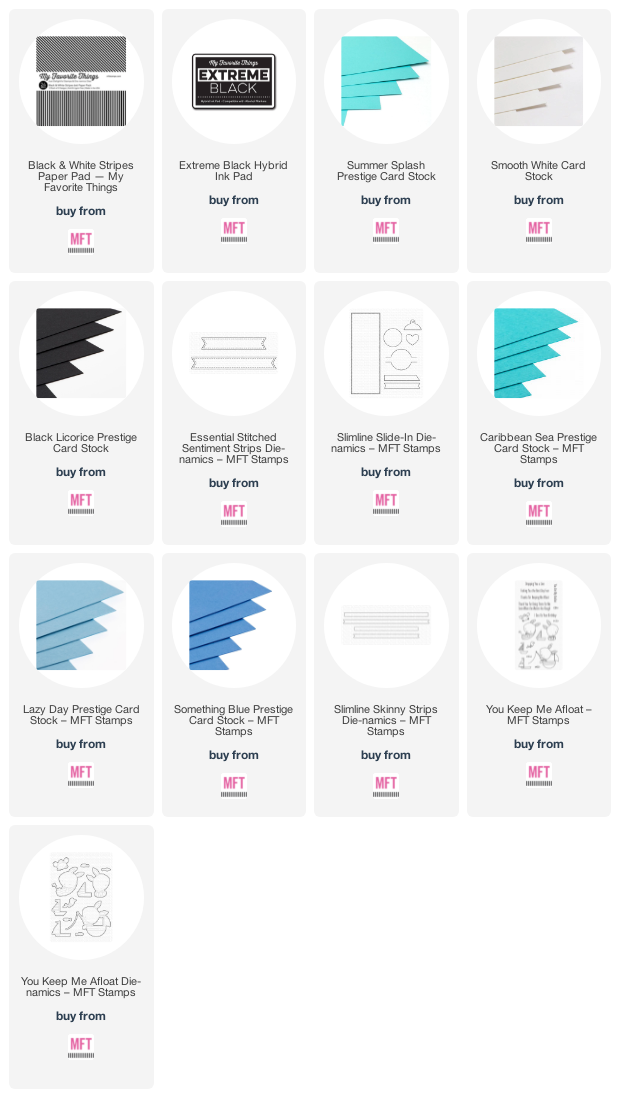
Task: Open Slimline Skinny Strips Die-namics
Action: coord(386,685)
